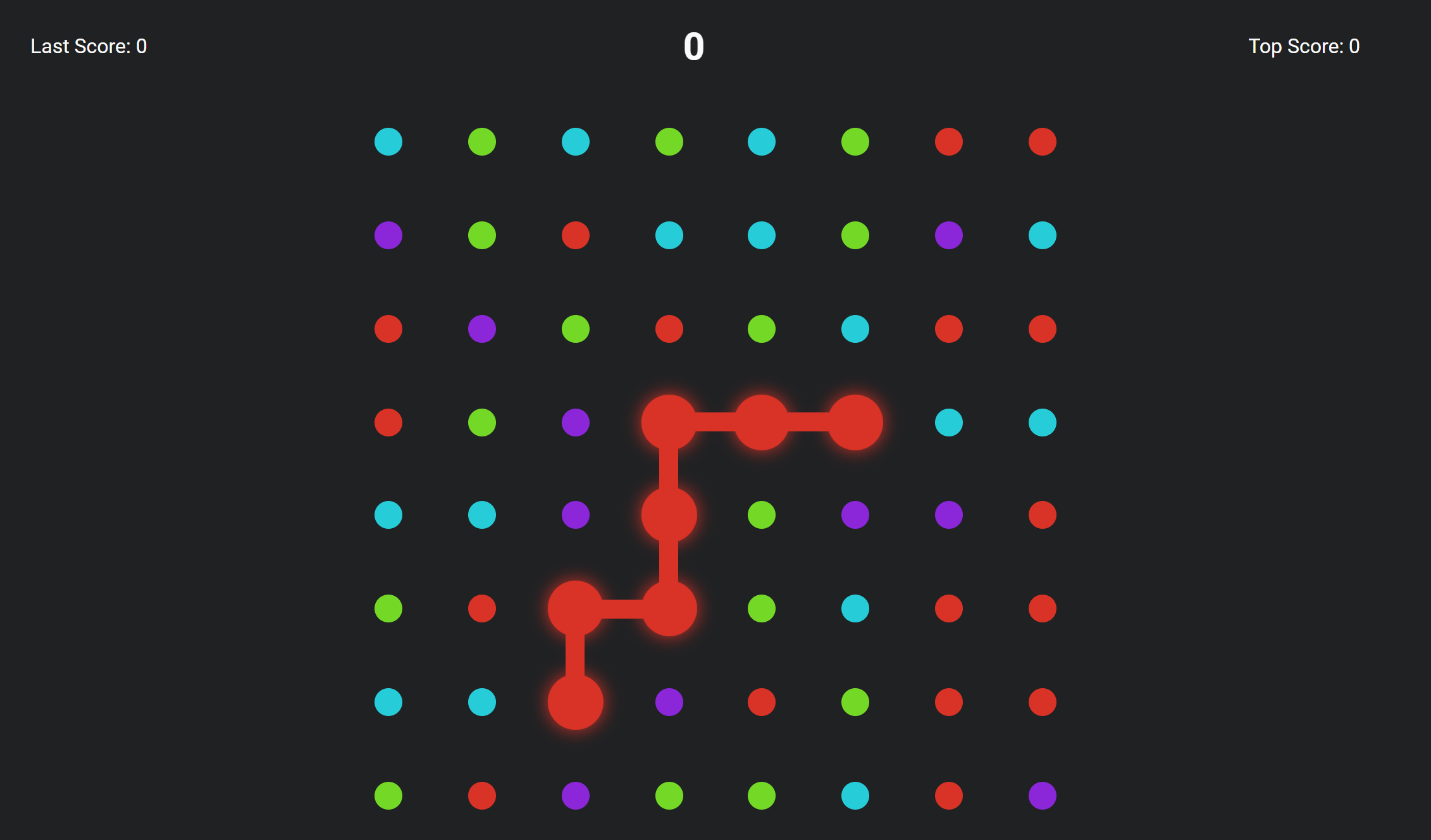The image size is (1431, 840).
Task: Tap the highlighted red dot at the chain's right end
Action: pyautogui.click(x=855, y=422)
